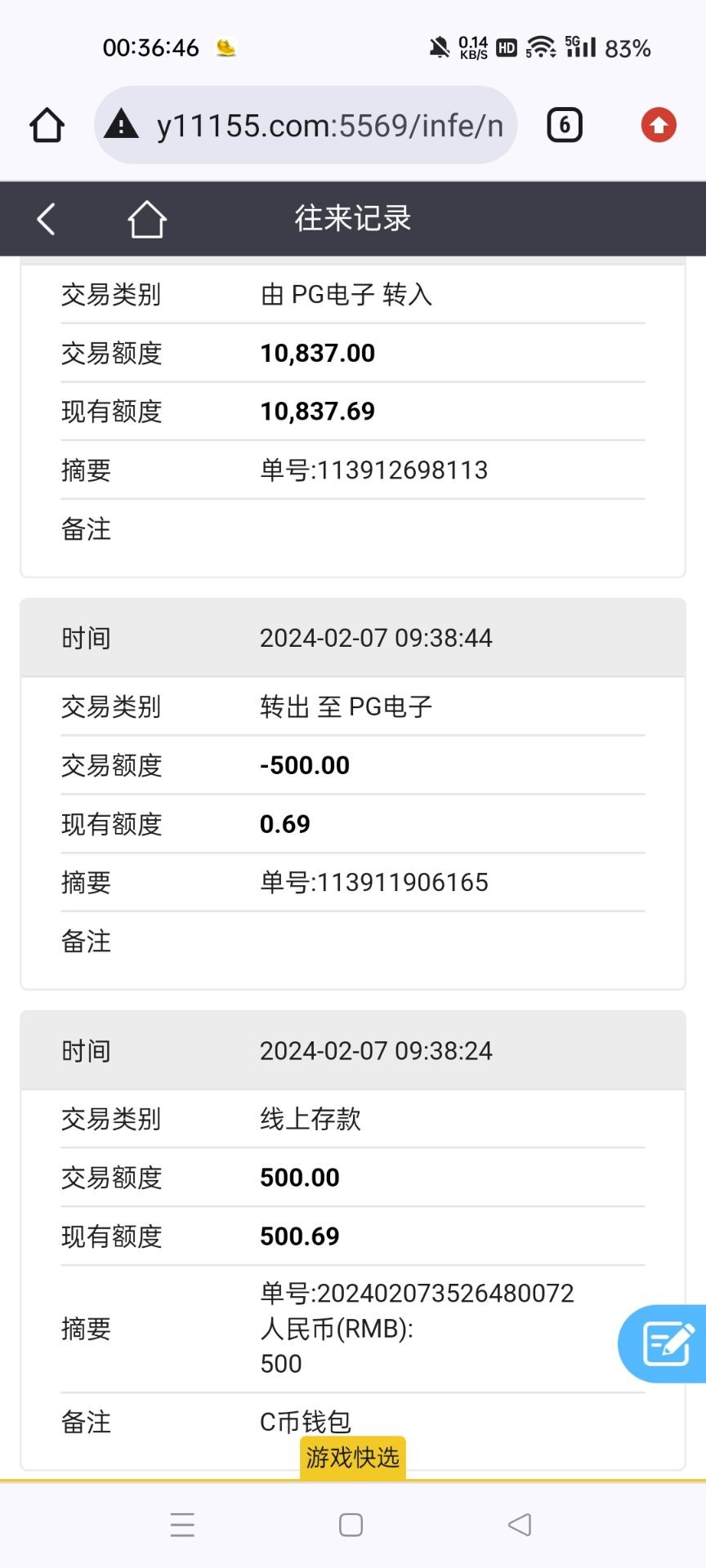Go back from the 往来记录 page
The height and width of the screenshot is (1568, 706).
47,219
